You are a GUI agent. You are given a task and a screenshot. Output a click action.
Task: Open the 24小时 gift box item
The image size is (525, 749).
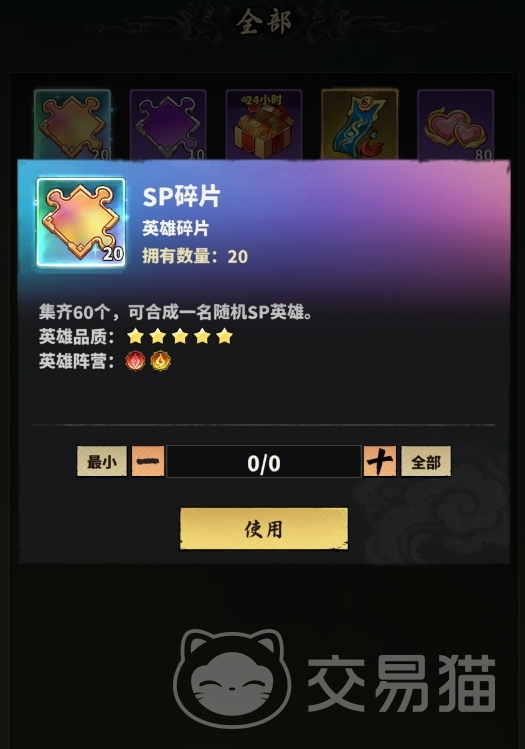[x=264, y=125]
